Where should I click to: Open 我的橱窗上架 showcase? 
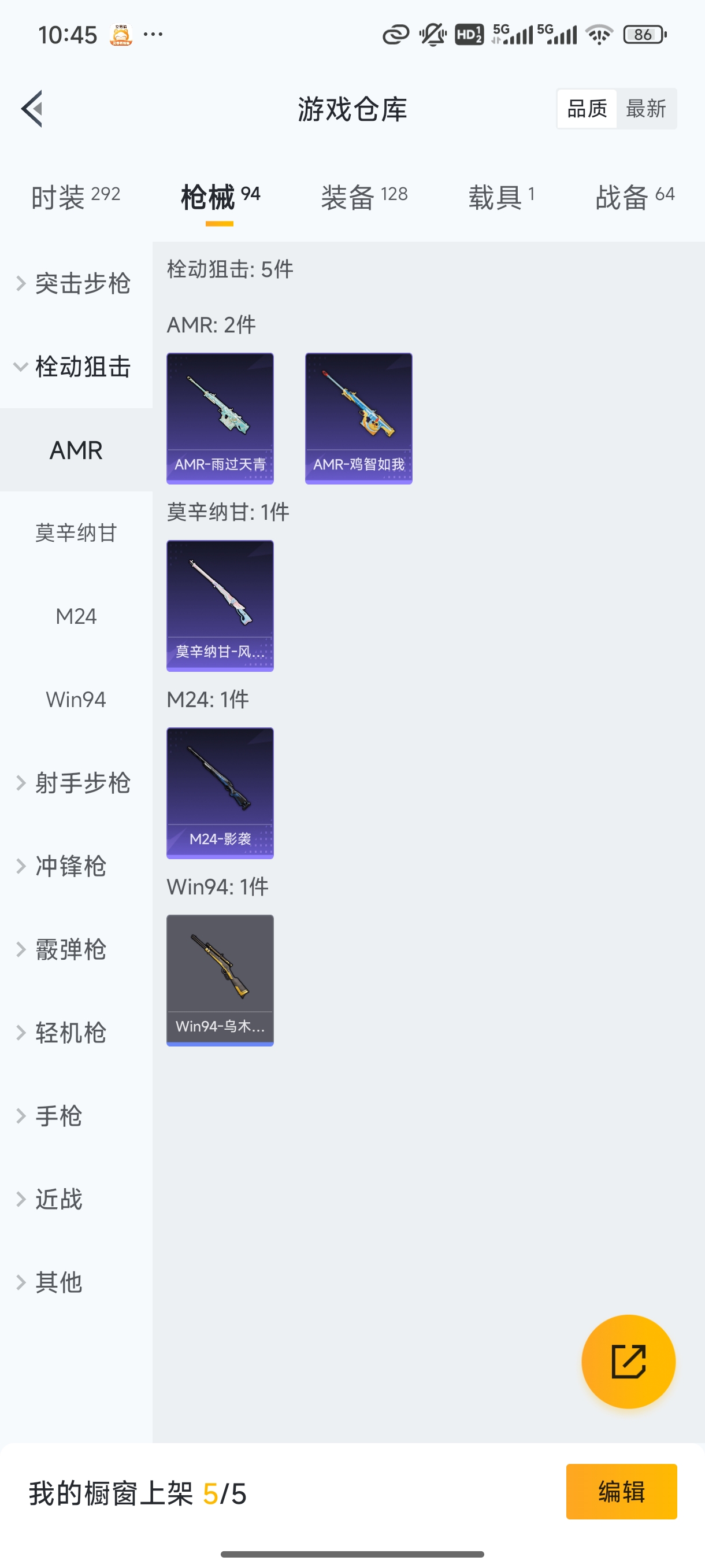point(138,1493)
